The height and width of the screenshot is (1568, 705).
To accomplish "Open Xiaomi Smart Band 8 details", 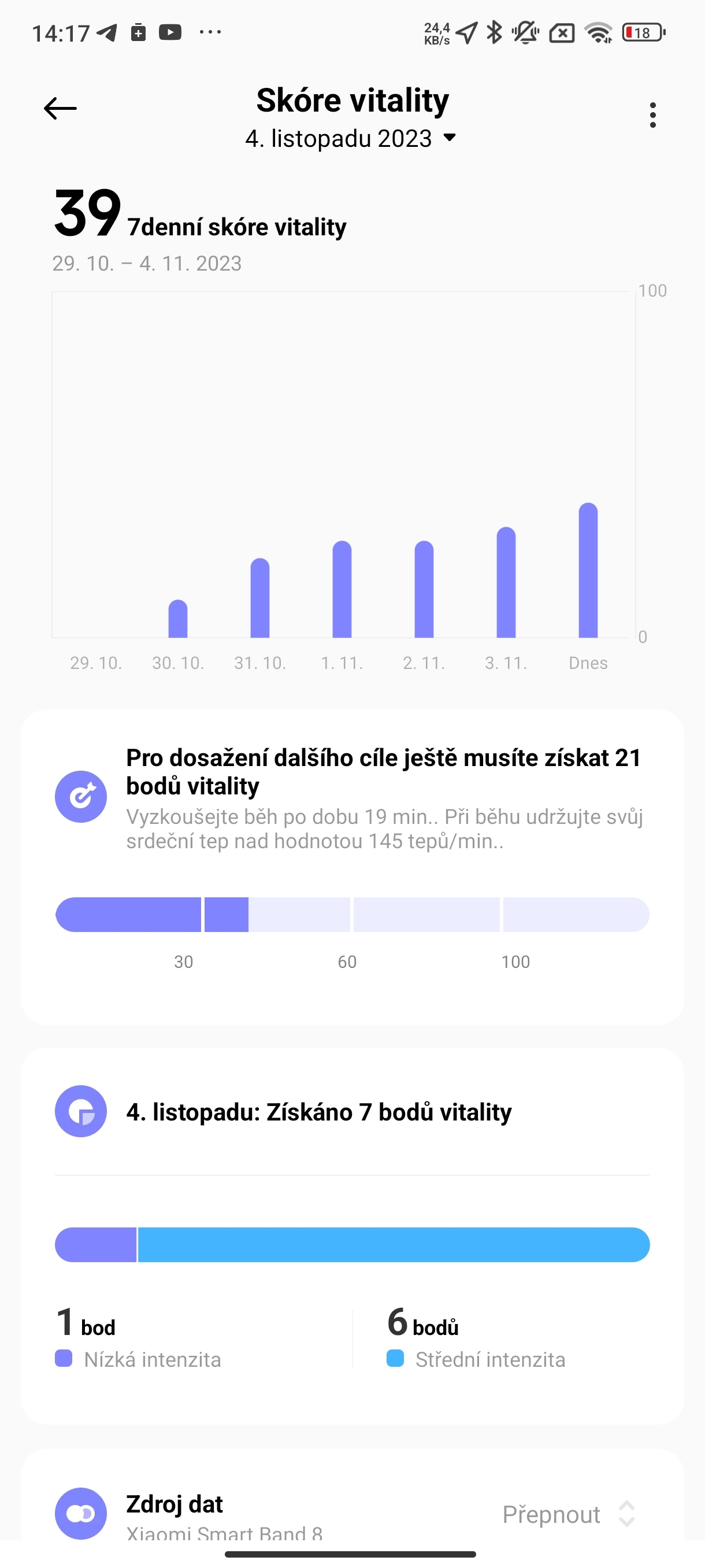I will [225, 1534].
